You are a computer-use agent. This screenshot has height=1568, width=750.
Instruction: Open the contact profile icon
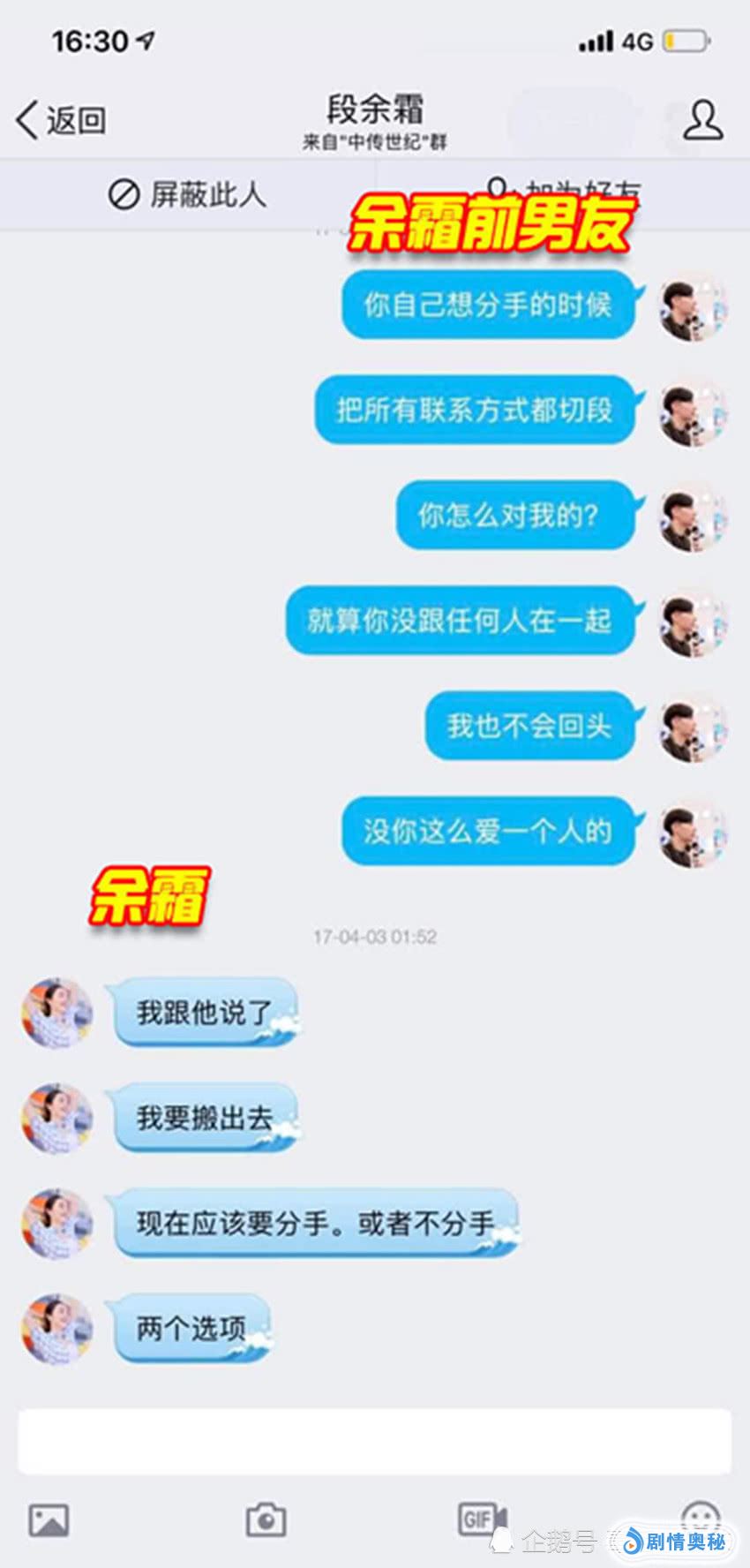702,120
